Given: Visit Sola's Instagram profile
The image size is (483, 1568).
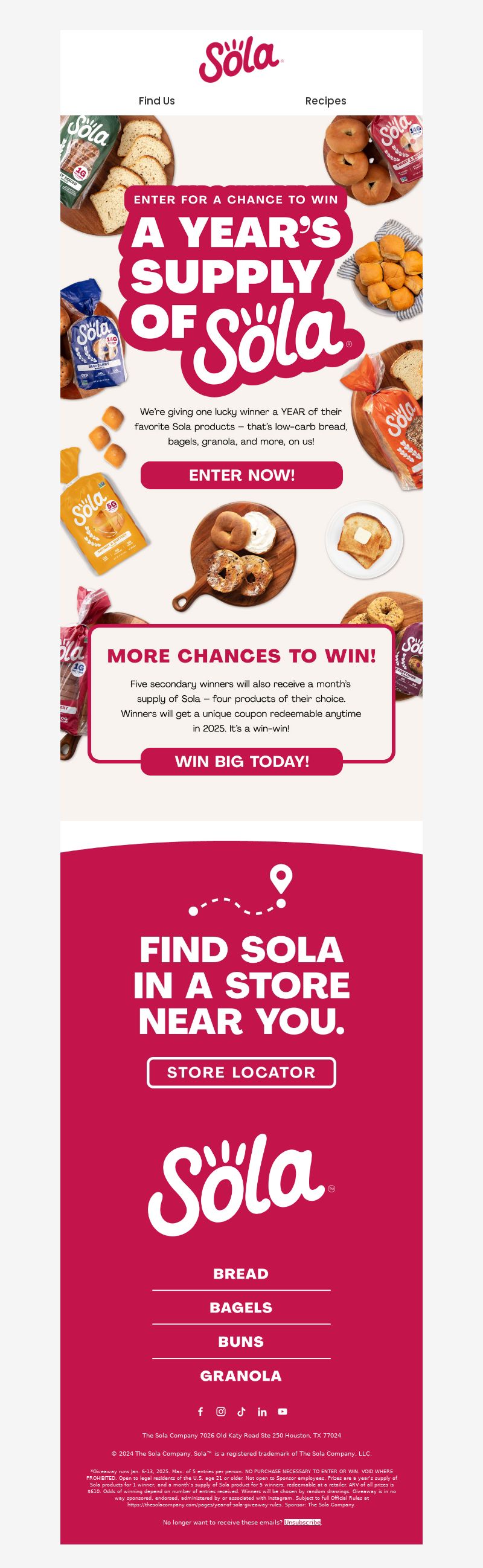Looking at the screenshot, I should click(221, 1412).
